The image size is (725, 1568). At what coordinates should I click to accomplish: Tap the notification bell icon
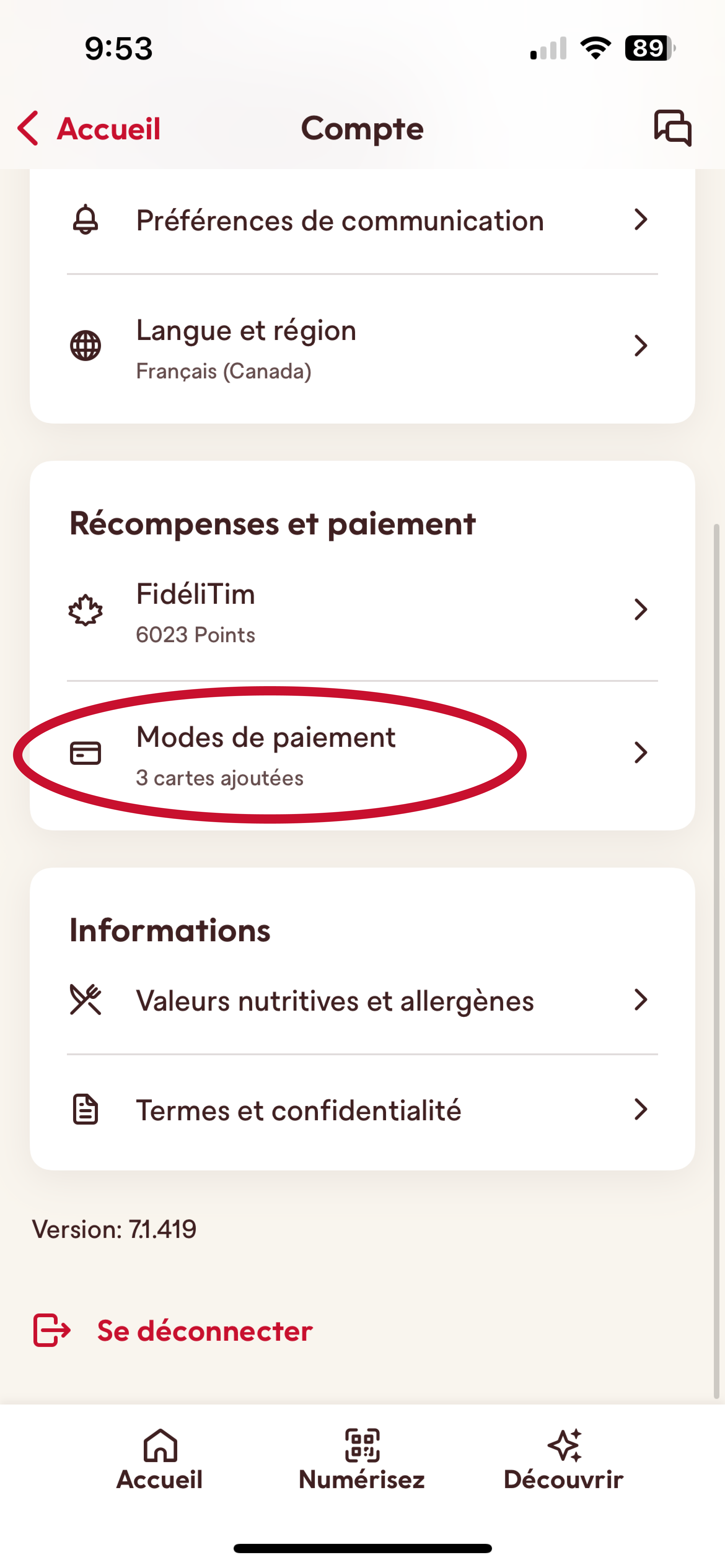tap(86, 220)
